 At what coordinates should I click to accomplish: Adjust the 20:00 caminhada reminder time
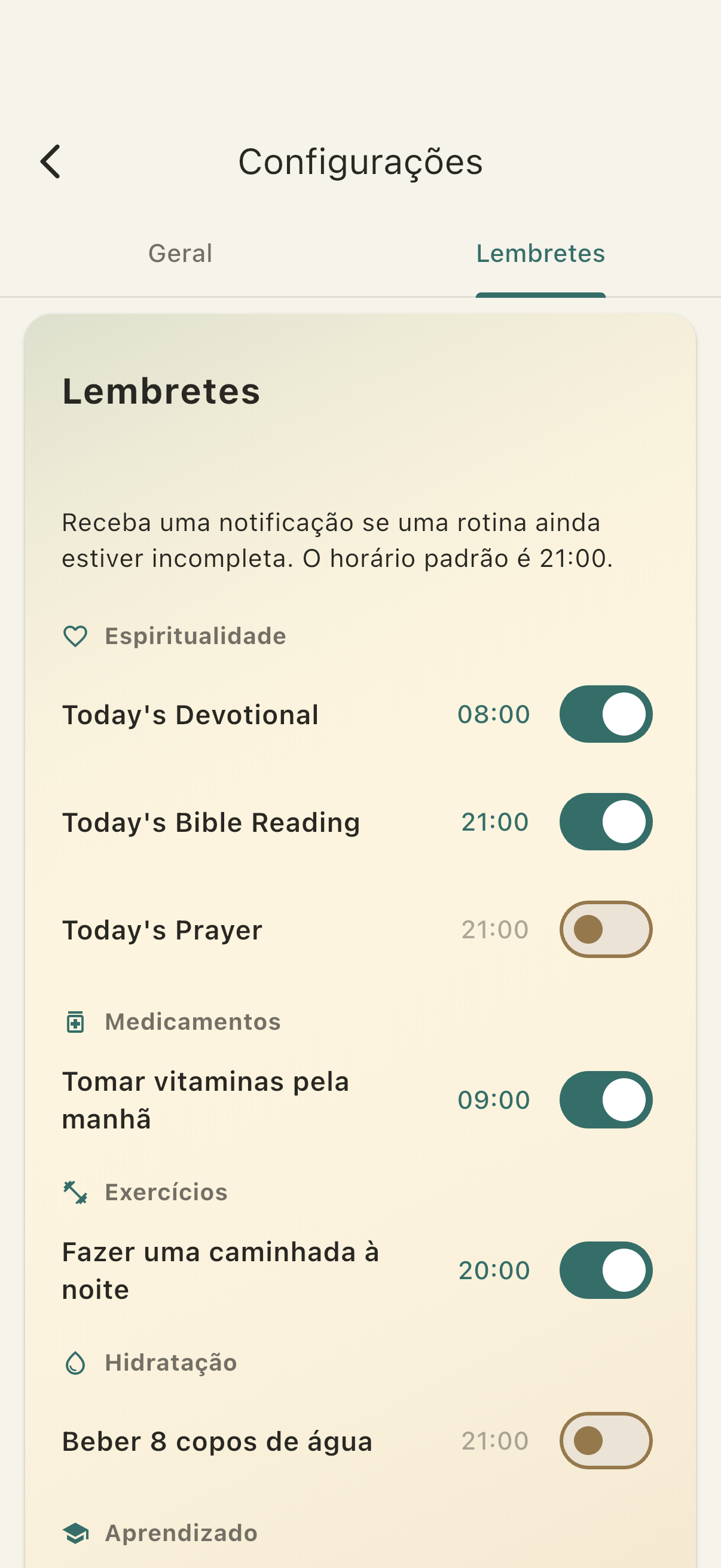(494, 1270)
